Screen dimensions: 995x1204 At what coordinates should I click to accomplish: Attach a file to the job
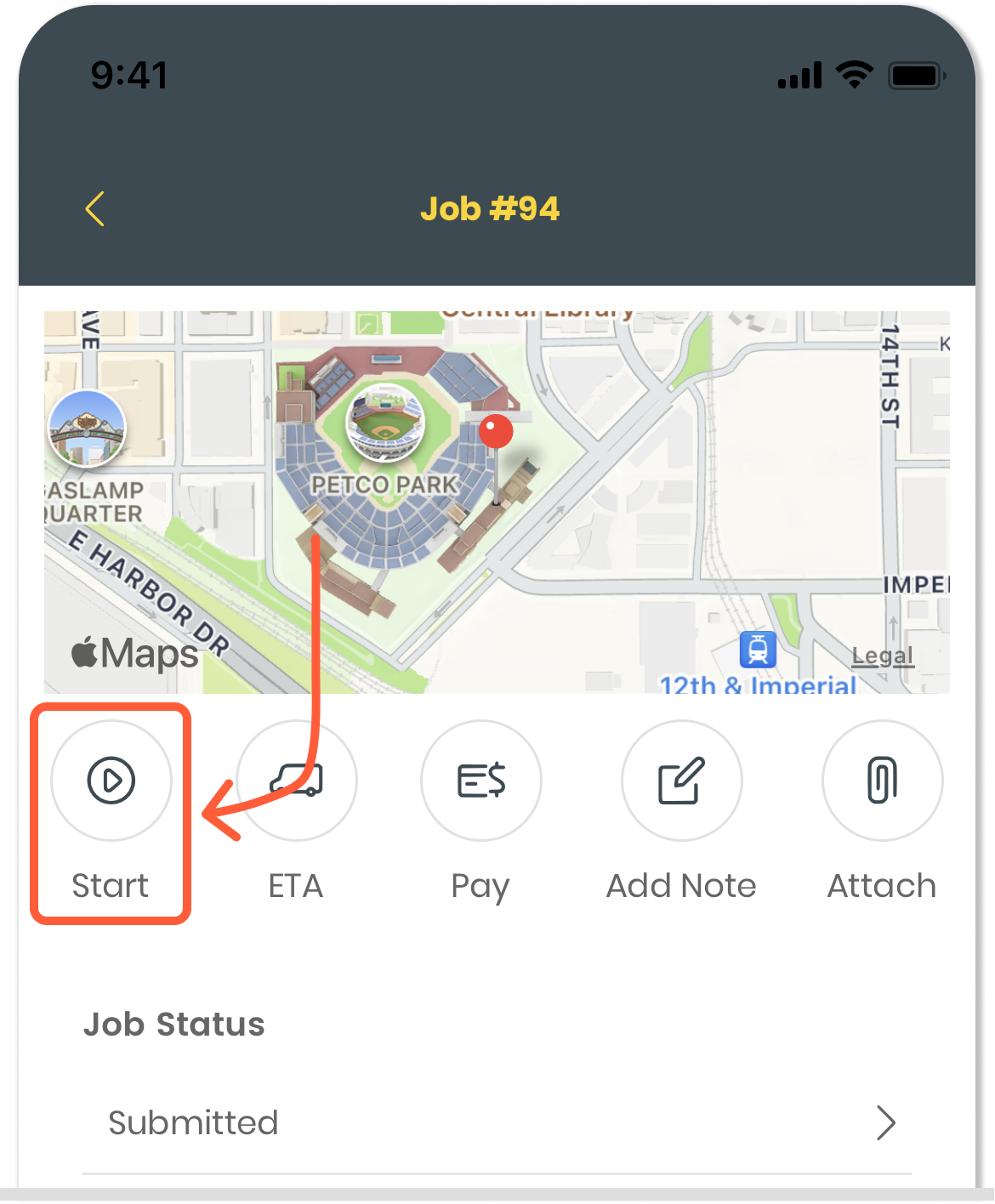pyautogui.click(x=882, y=781)
